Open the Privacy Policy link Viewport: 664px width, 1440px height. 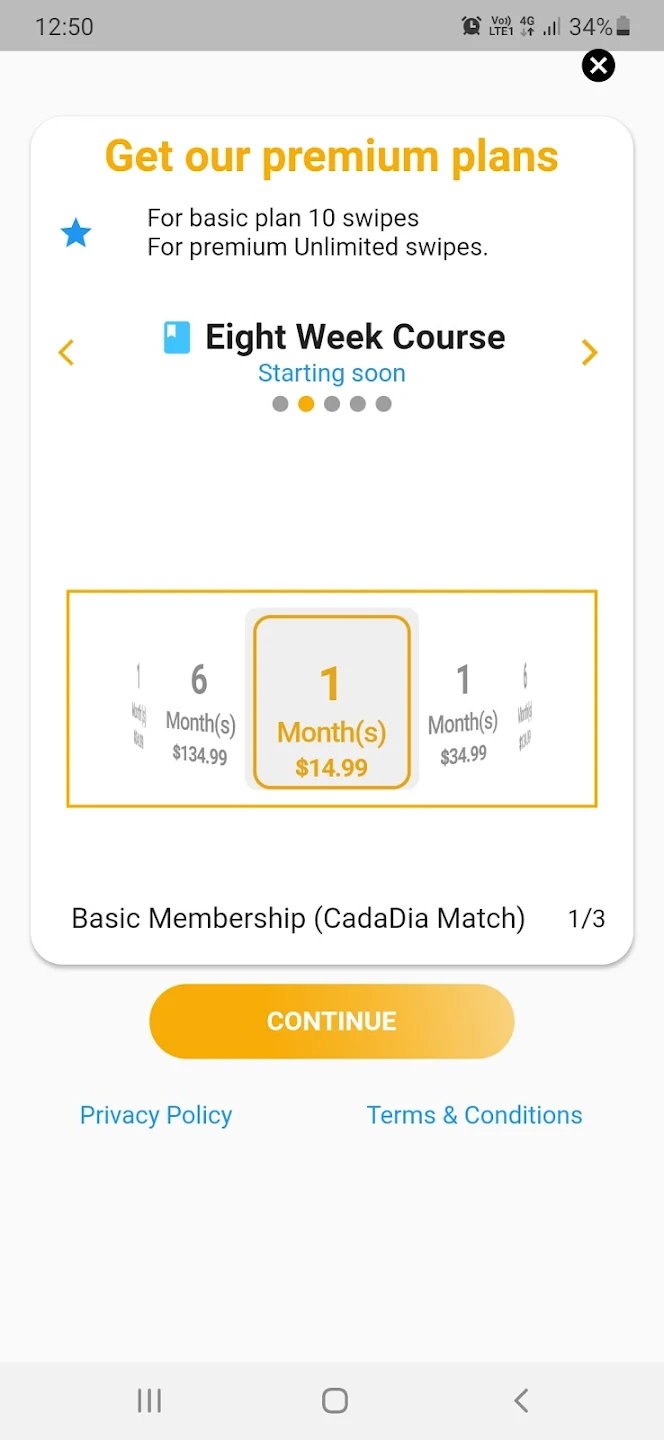pos(156,1115)
